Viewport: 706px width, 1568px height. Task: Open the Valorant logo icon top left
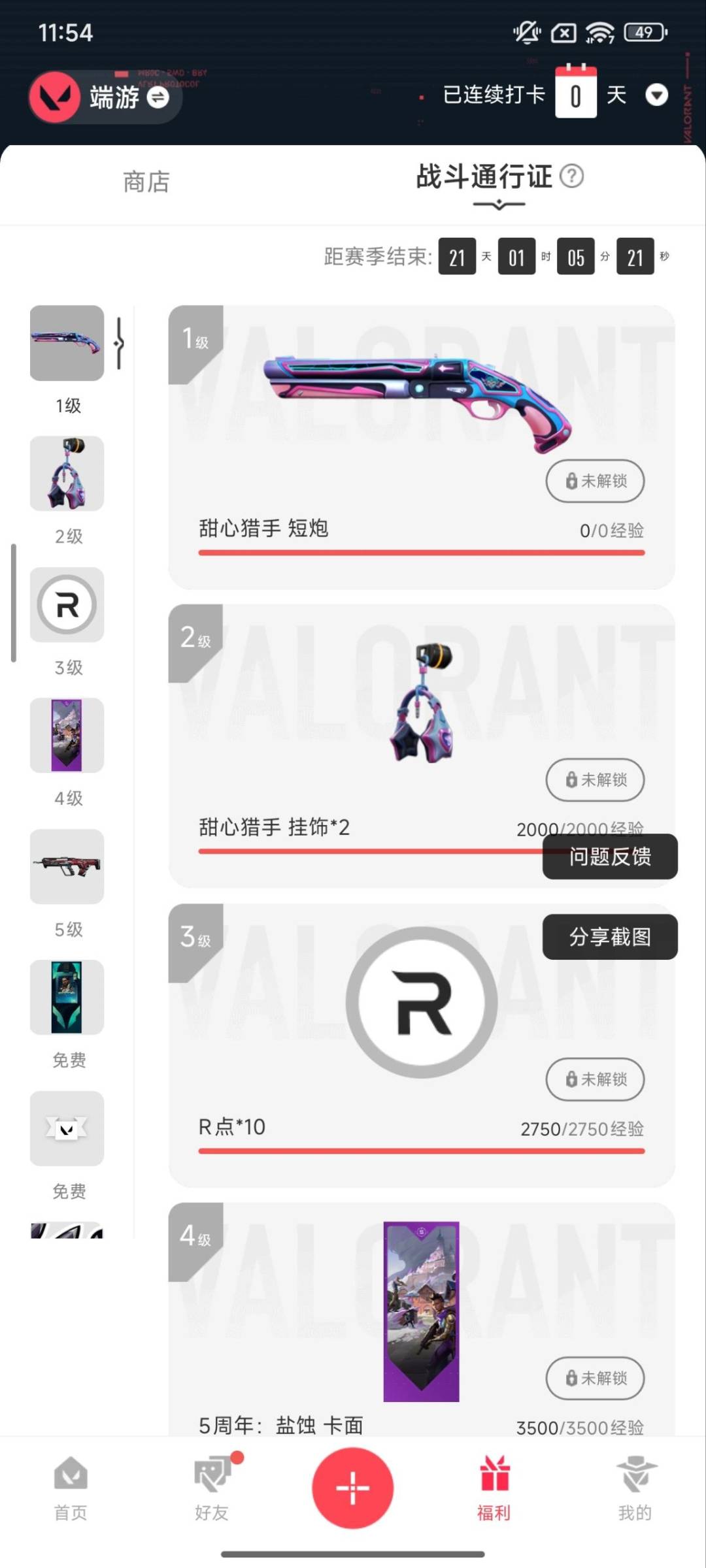pyautogui.click(x=56, y=97)
